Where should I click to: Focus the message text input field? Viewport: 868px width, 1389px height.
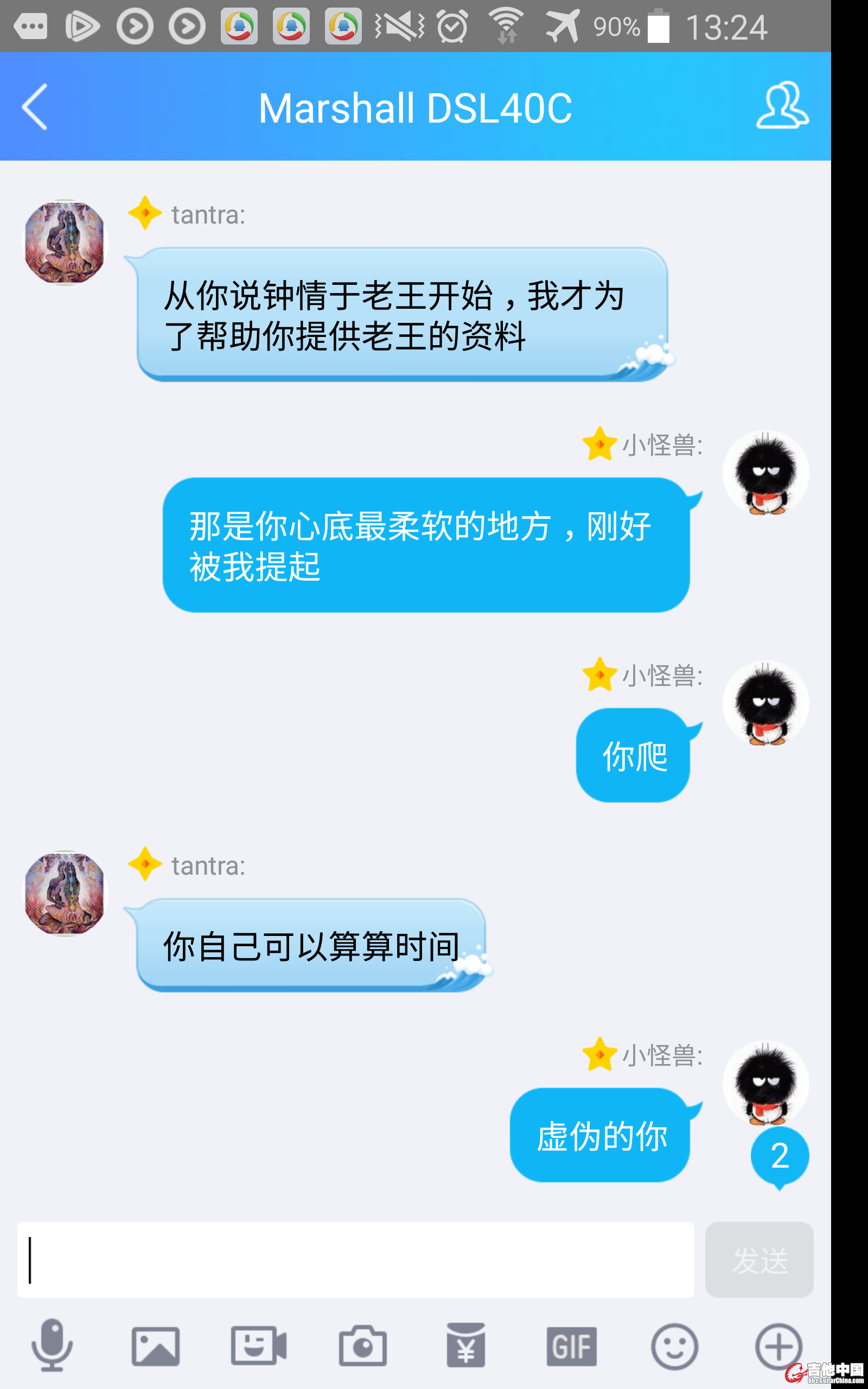pos(356,1260)
